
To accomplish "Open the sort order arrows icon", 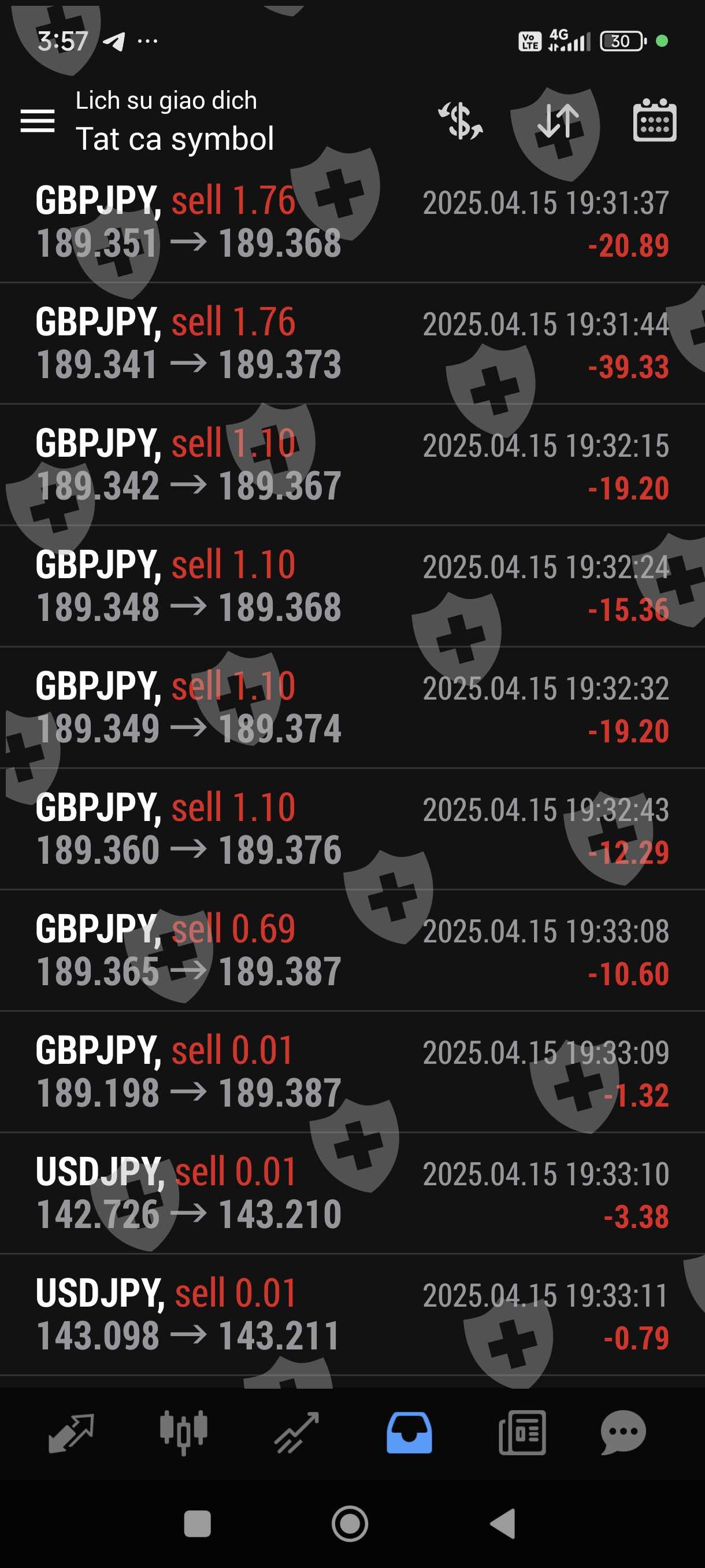I will pyautogui.click(x=557, y=120).
